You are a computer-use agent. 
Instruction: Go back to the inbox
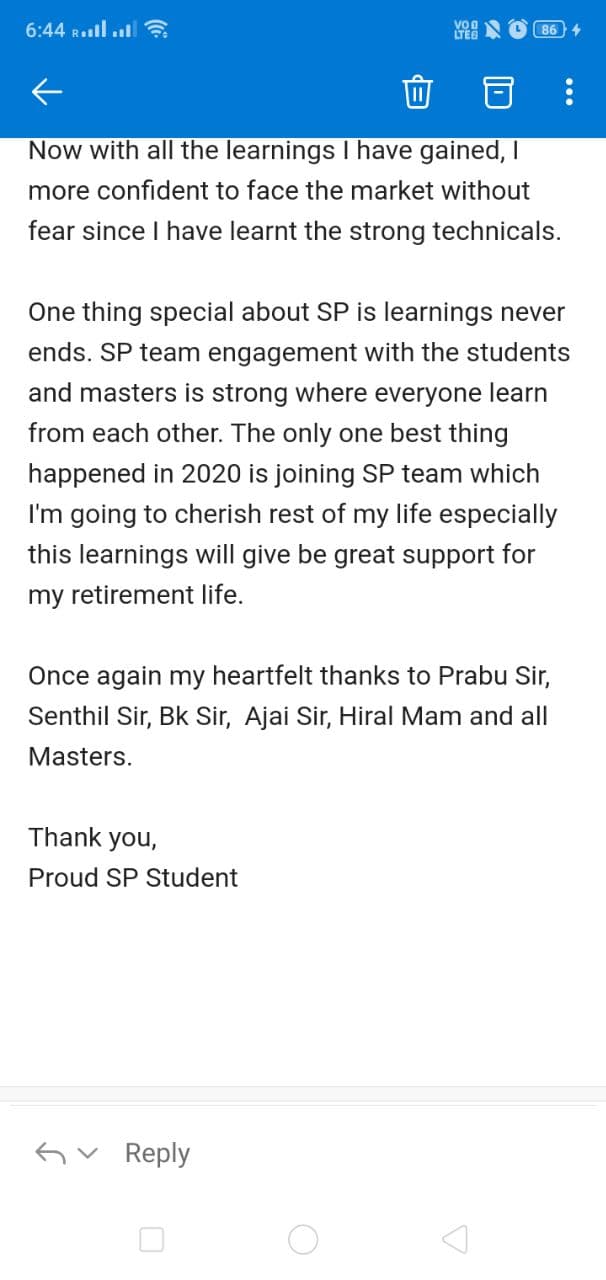point(47,93)
